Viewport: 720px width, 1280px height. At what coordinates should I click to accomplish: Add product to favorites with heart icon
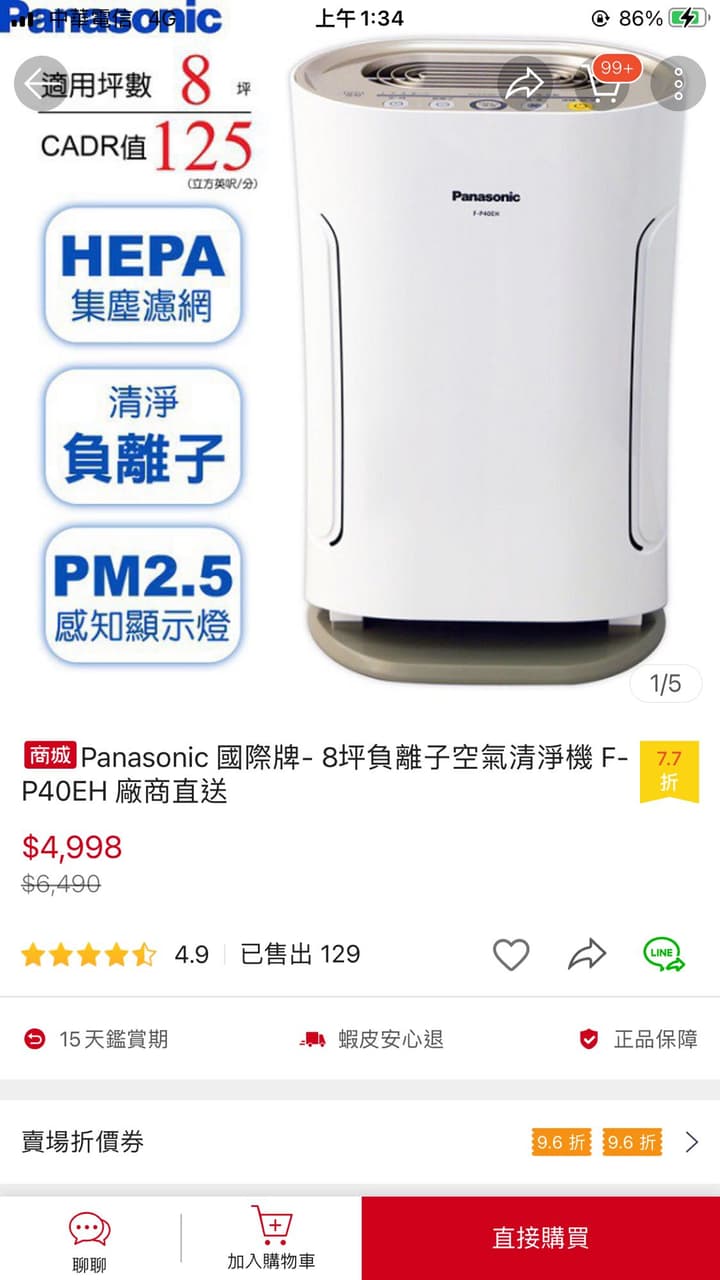coord(511,955)
